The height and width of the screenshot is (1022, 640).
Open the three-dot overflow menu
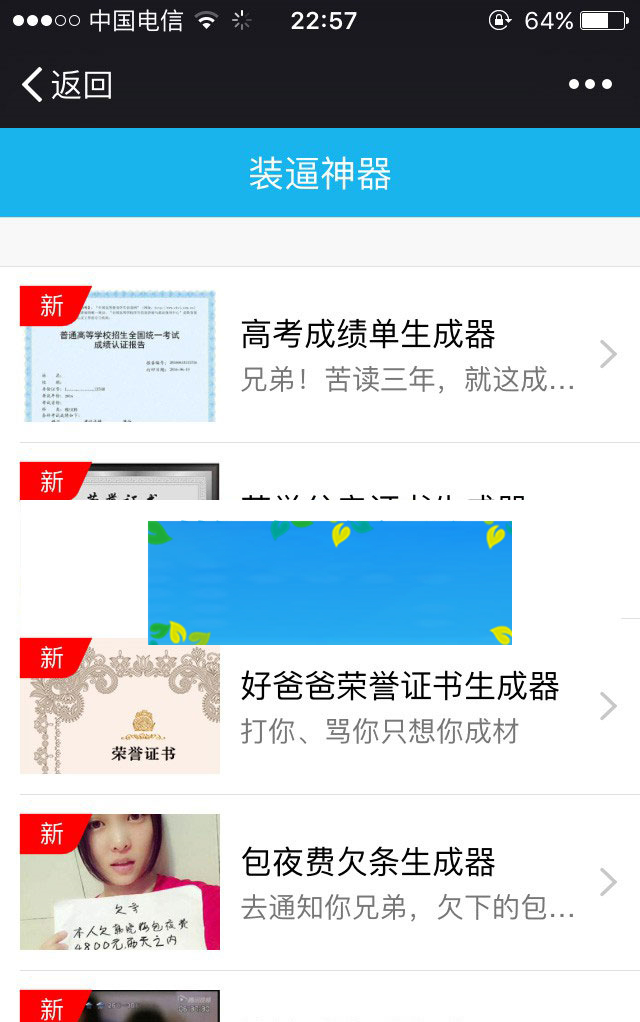(590, 85)
